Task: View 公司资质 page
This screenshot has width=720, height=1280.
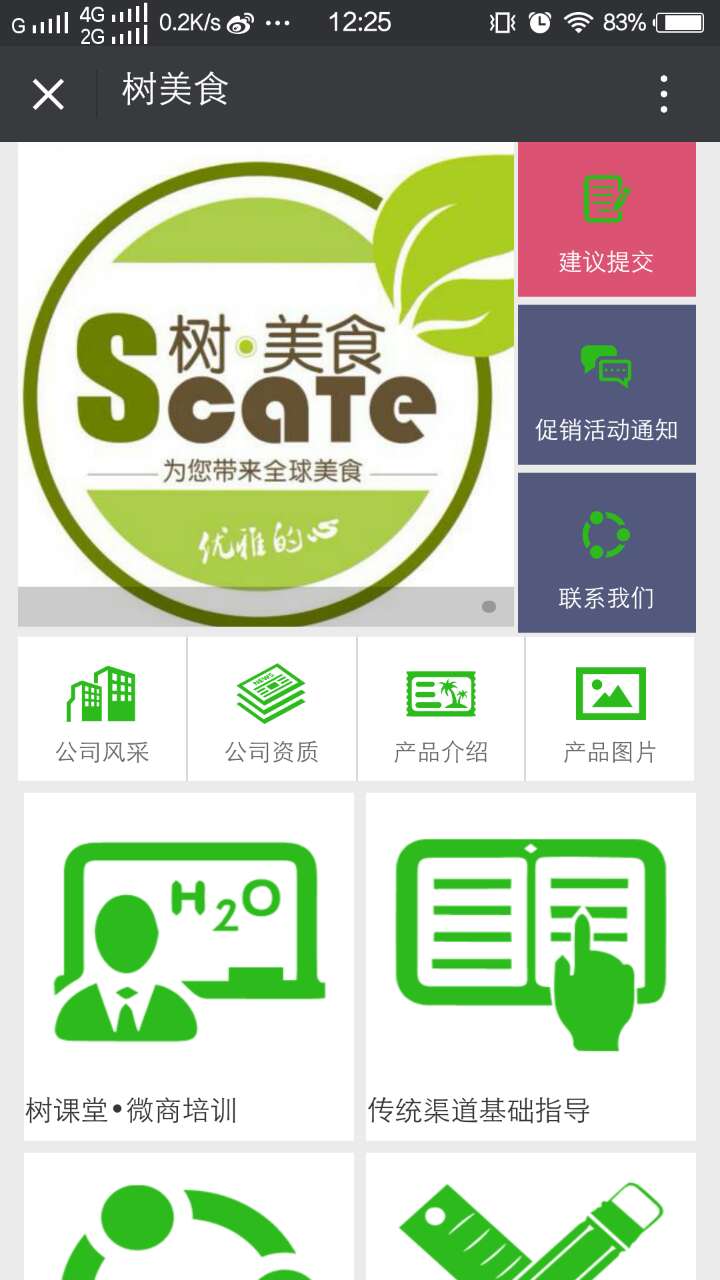Action: (272, 709)
